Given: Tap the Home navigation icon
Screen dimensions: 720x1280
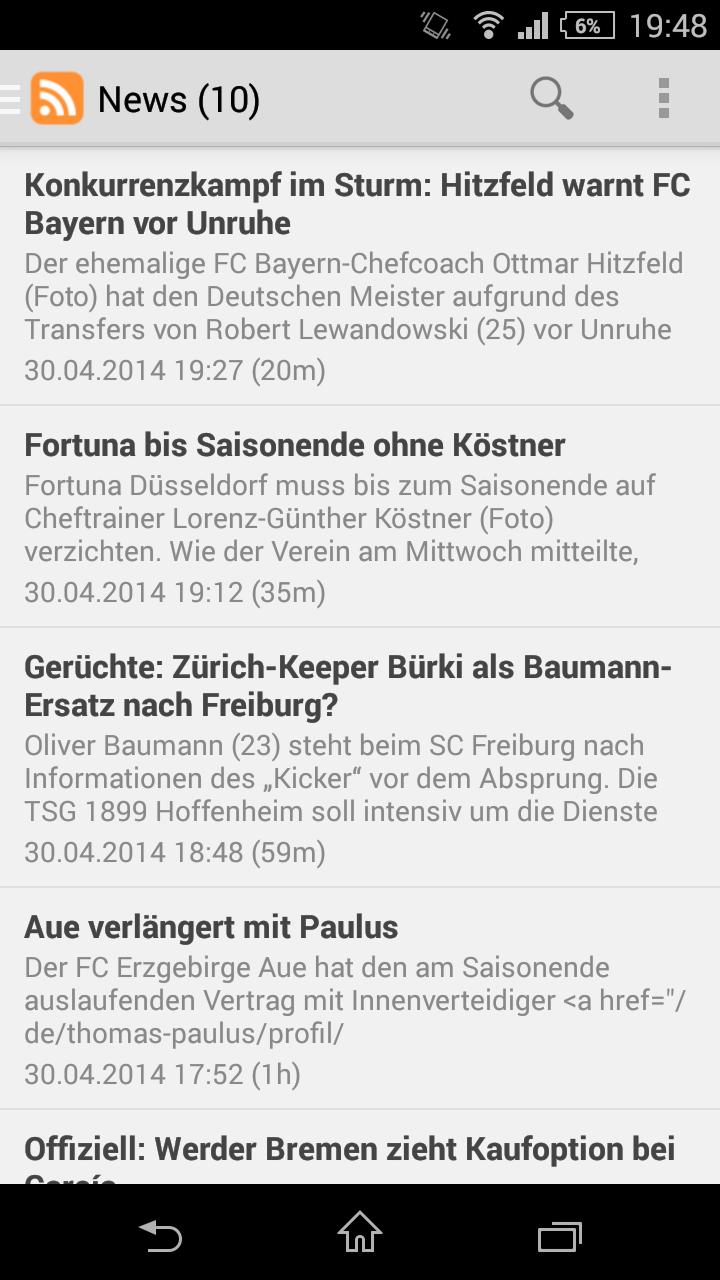Looking at the screenshot, I should (x=358, y=1236).
